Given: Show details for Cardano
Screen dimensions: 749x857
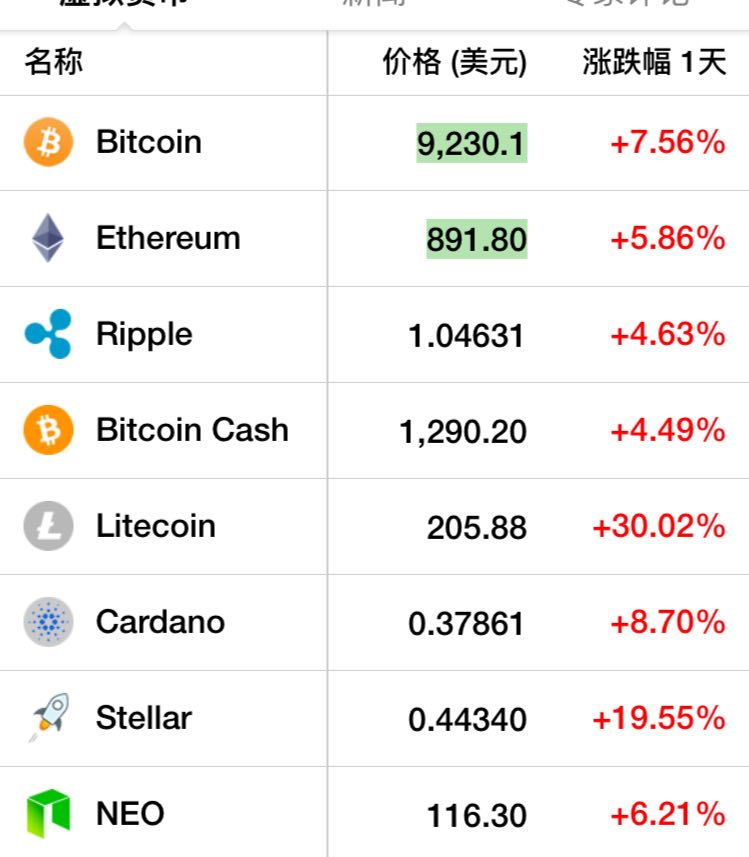Looking at the screenshot, I should click(160, 622).
